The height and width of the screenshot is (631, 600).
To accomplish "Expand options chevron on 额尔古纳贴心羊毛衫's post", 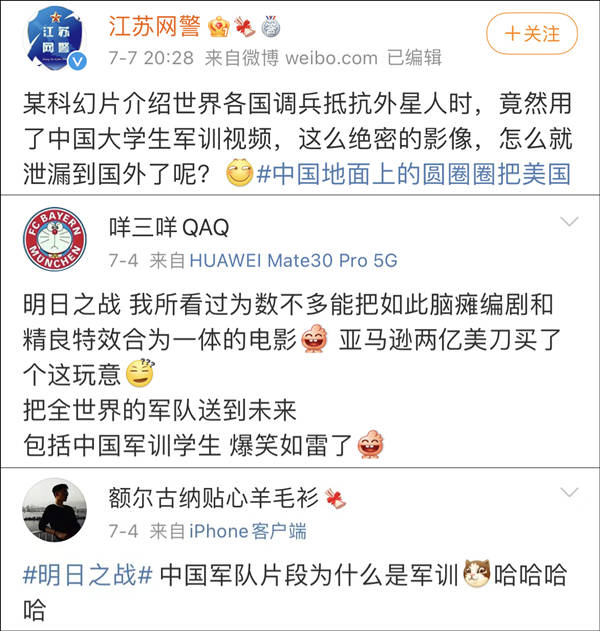I will (568, 491).
